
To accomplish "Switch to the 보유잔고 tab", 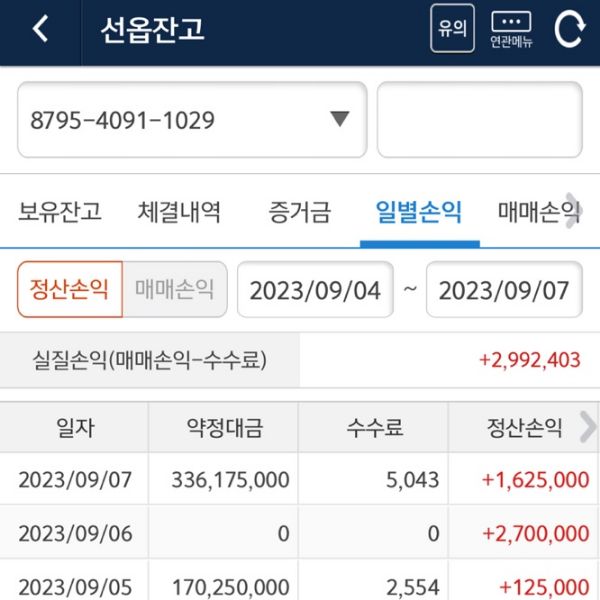I will pyautogui.click(x=60, y=212).
